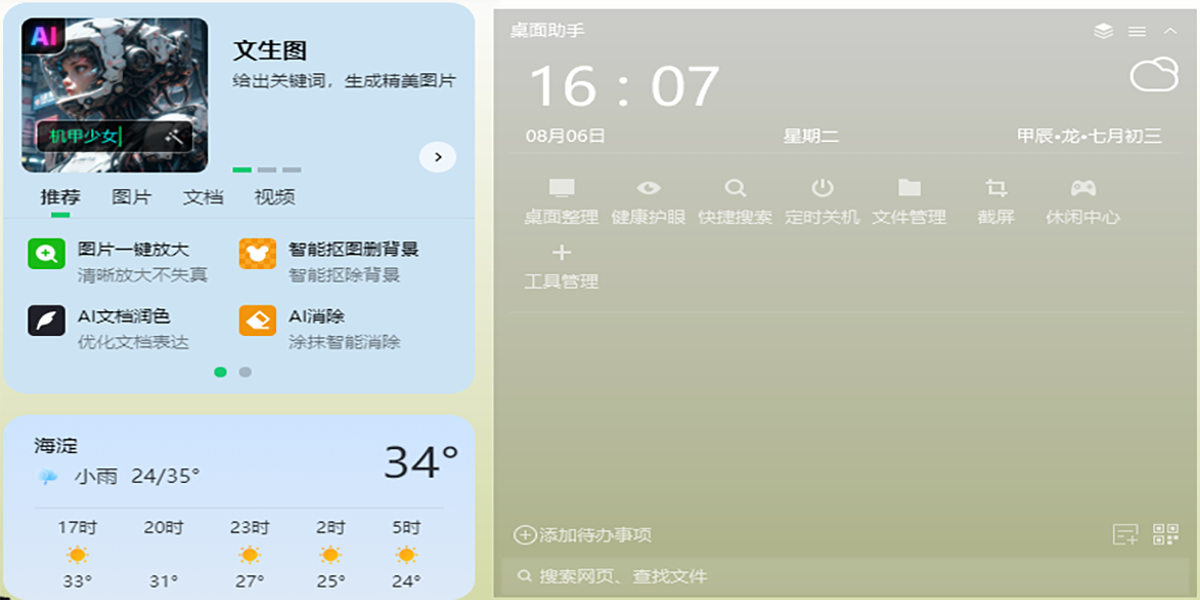Switch to the 图片 tab
1200x600 pixels.
pyautogui.click(x=131, y=198)
